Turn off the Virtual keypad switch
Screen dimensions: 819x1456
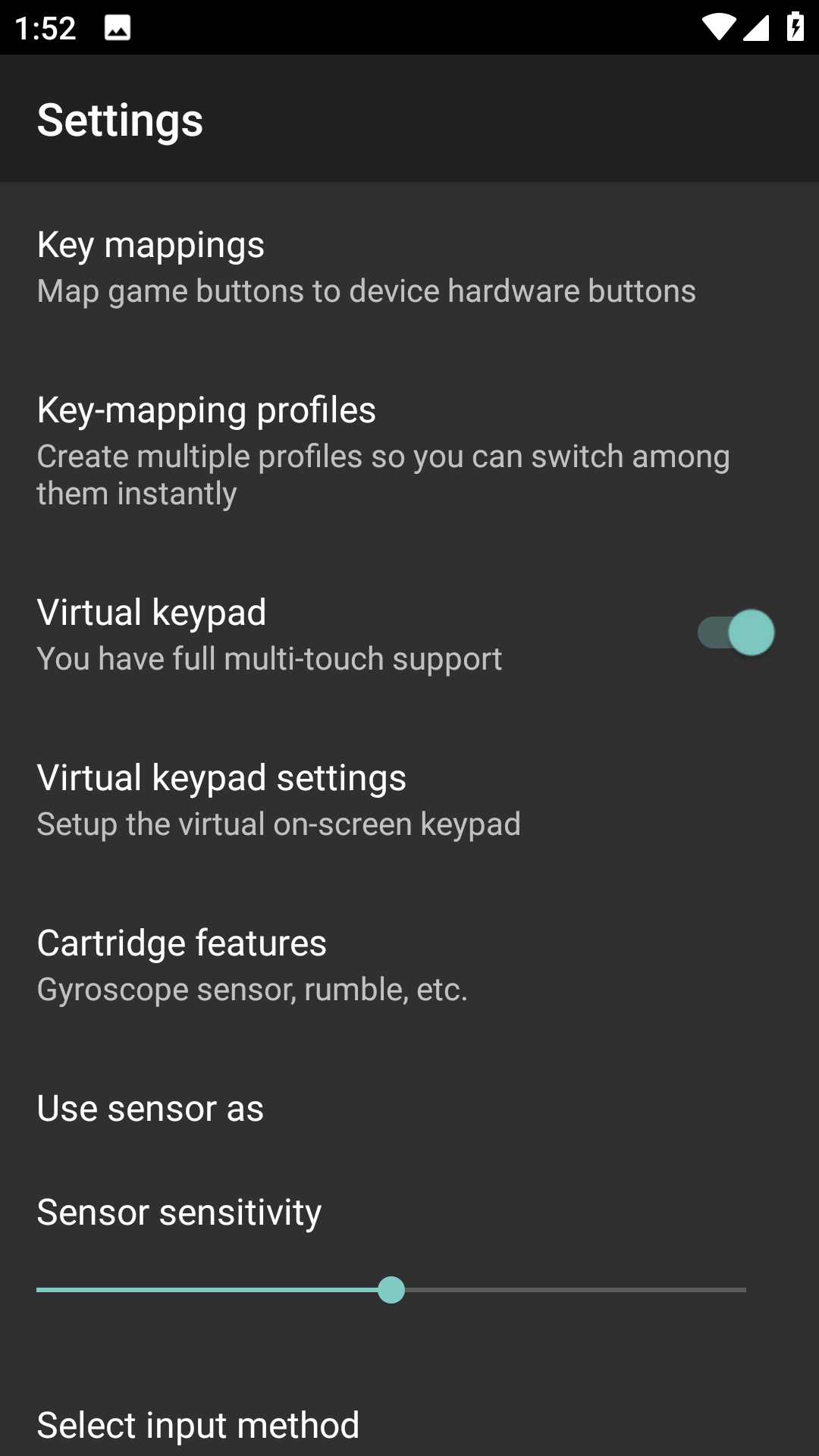tap(736, 633)
